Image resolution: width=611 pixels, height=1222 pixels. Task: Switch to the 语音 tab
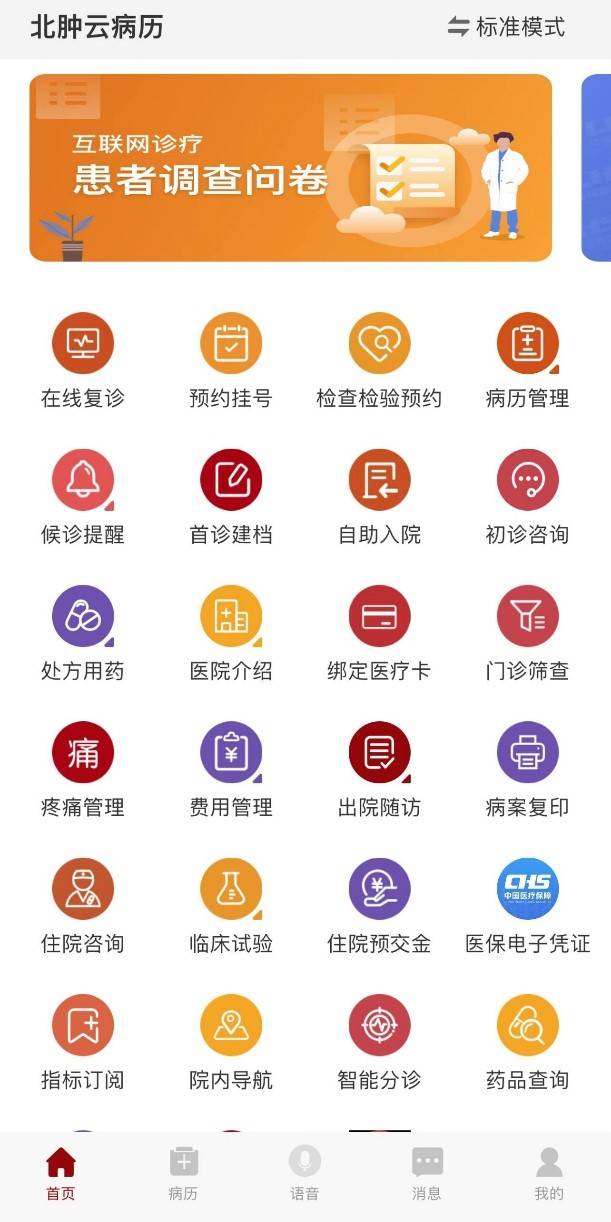305,1174
